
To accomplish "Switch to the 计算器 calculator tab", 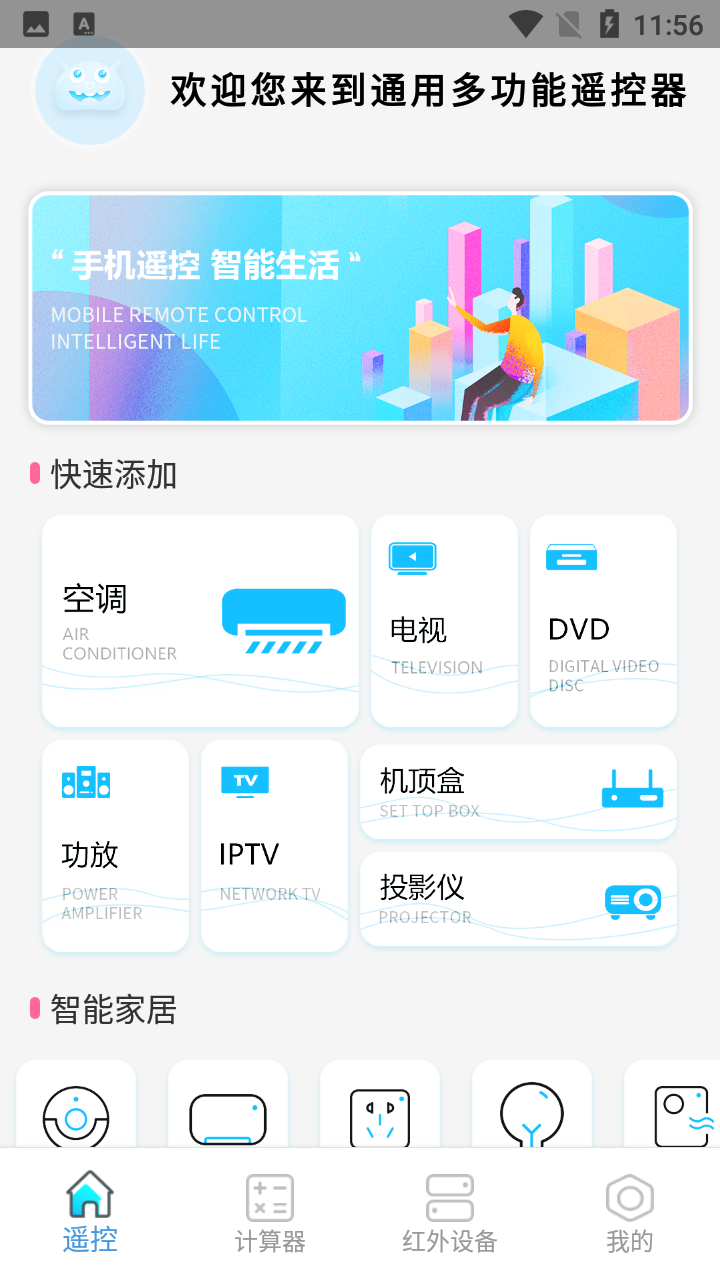I will coord(268,1212).
